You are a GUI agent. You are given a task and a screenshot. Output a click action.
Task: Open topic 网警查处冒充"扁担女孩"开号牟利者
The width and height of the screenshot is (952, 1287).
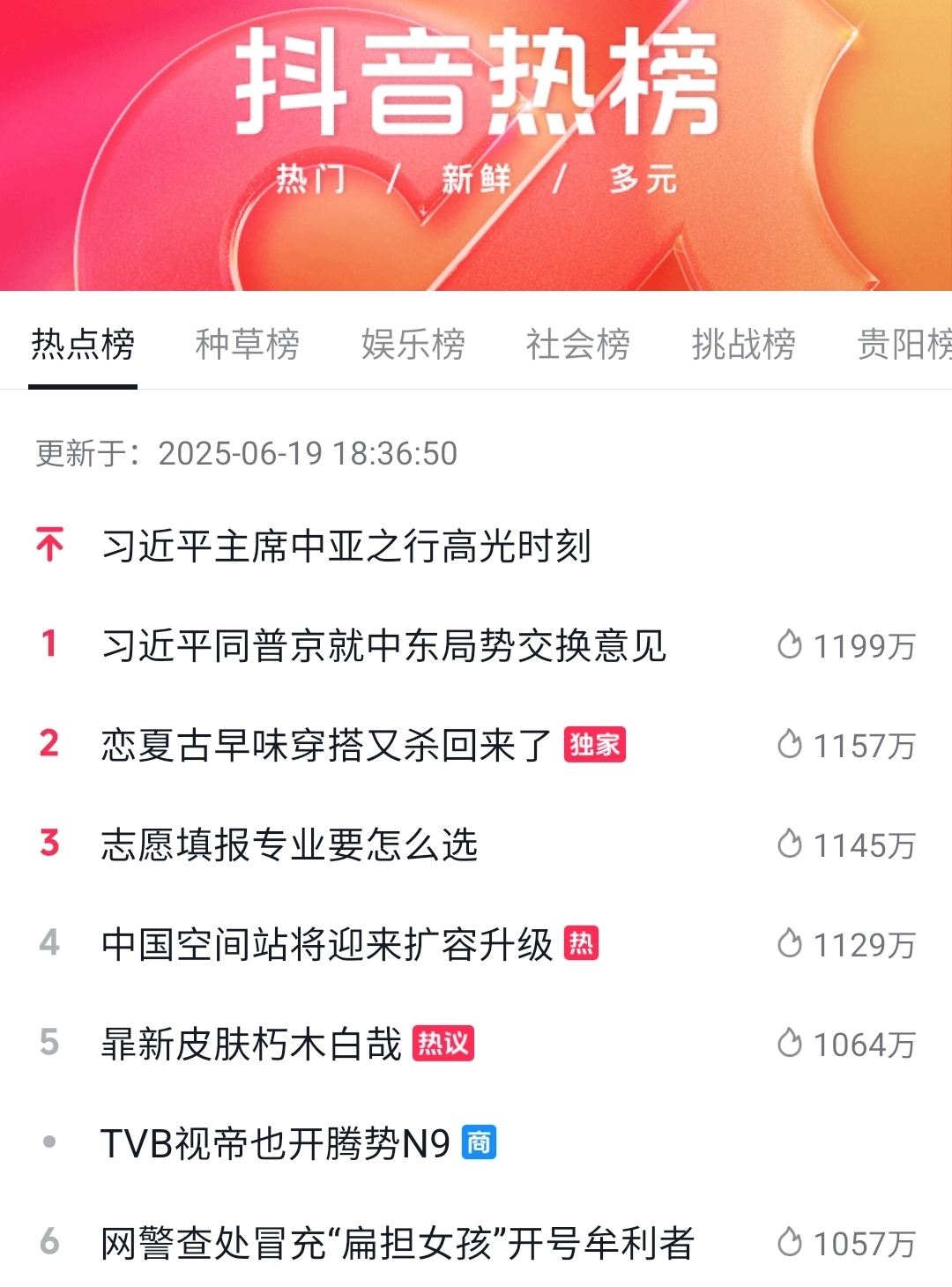click(397, 1244)
